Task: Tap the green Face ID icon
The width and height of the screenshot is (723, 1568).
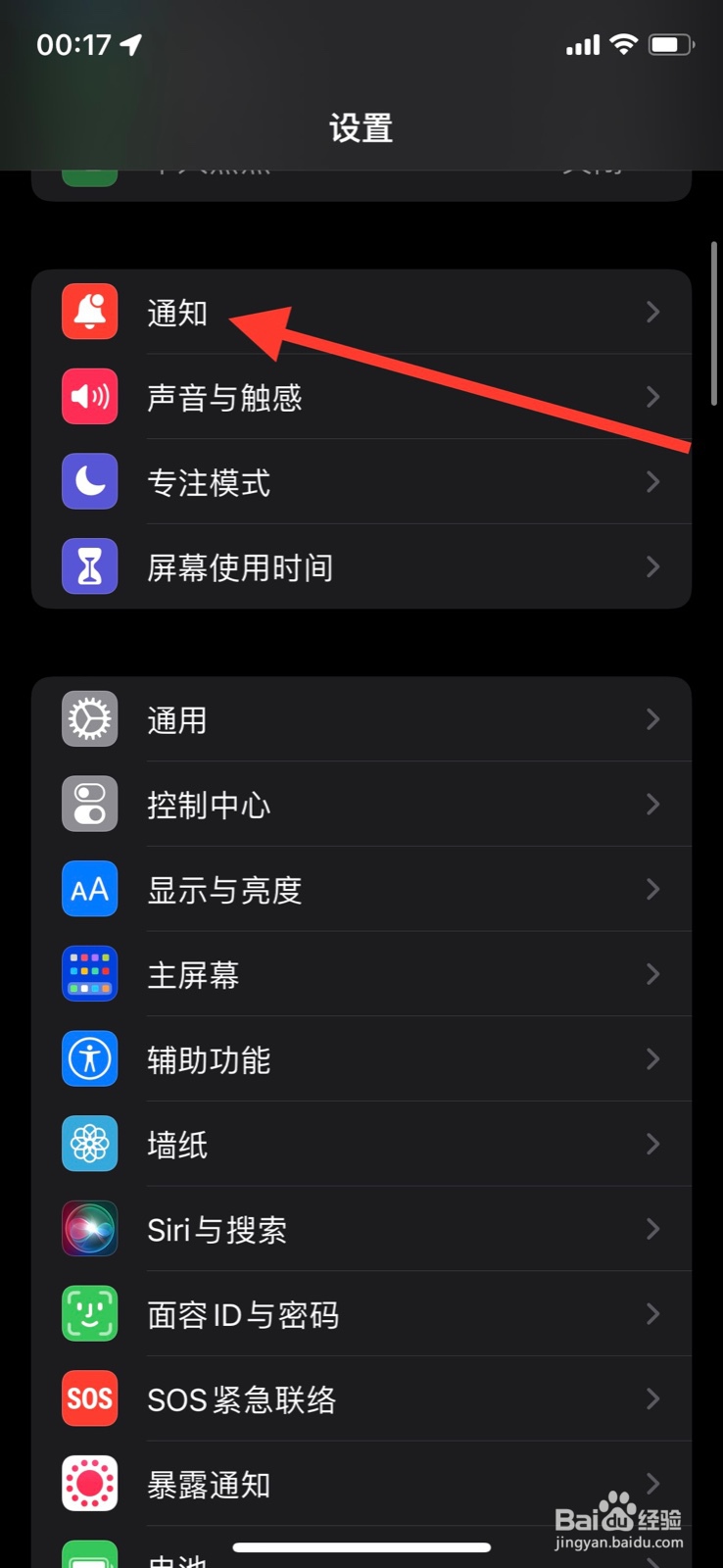Action: (89, 1314)
